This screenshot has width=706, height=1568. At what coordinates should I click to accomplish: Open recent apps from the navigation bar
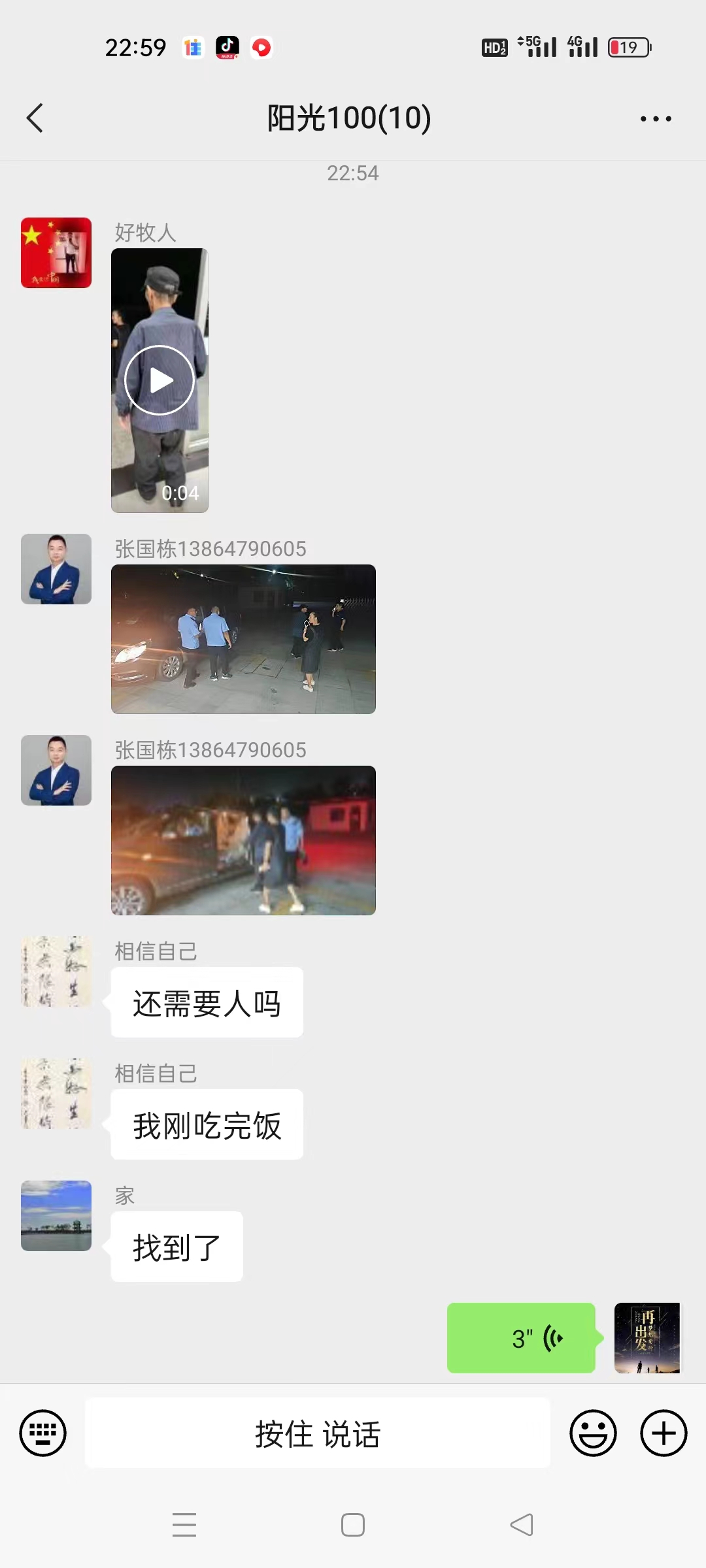(x=184, y=1525)
